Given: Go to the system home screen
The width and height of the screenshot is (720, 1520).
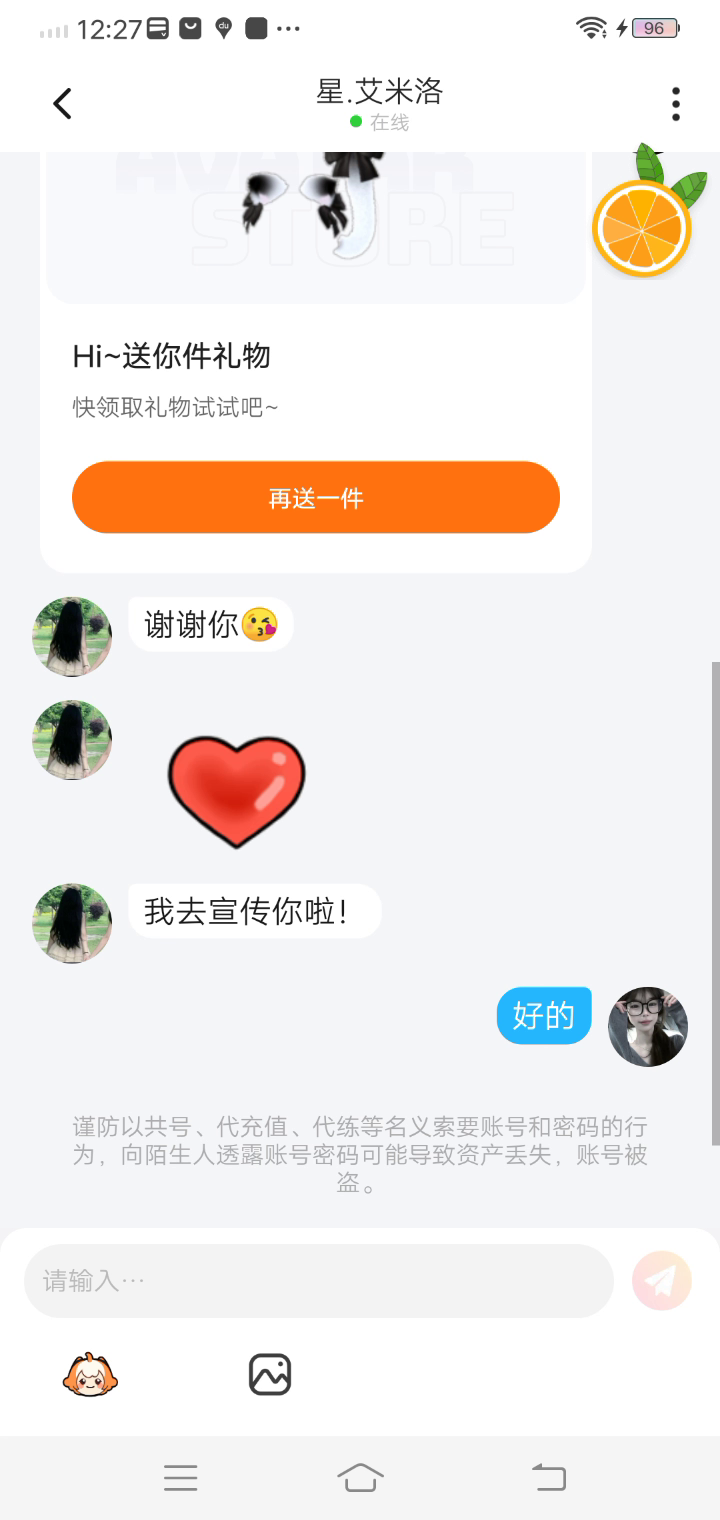Looking at the screenshot, I should click(360, 1477).
